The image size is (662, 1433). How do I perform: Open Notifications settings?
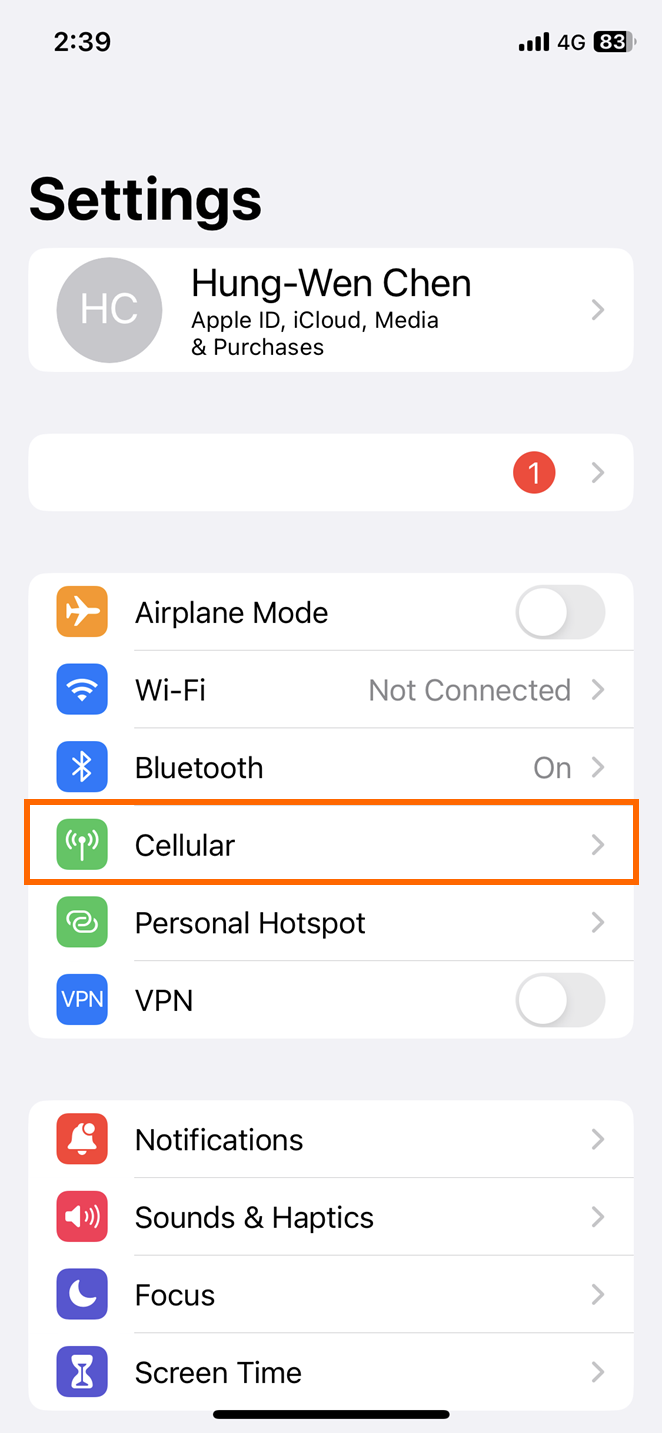331,1140
